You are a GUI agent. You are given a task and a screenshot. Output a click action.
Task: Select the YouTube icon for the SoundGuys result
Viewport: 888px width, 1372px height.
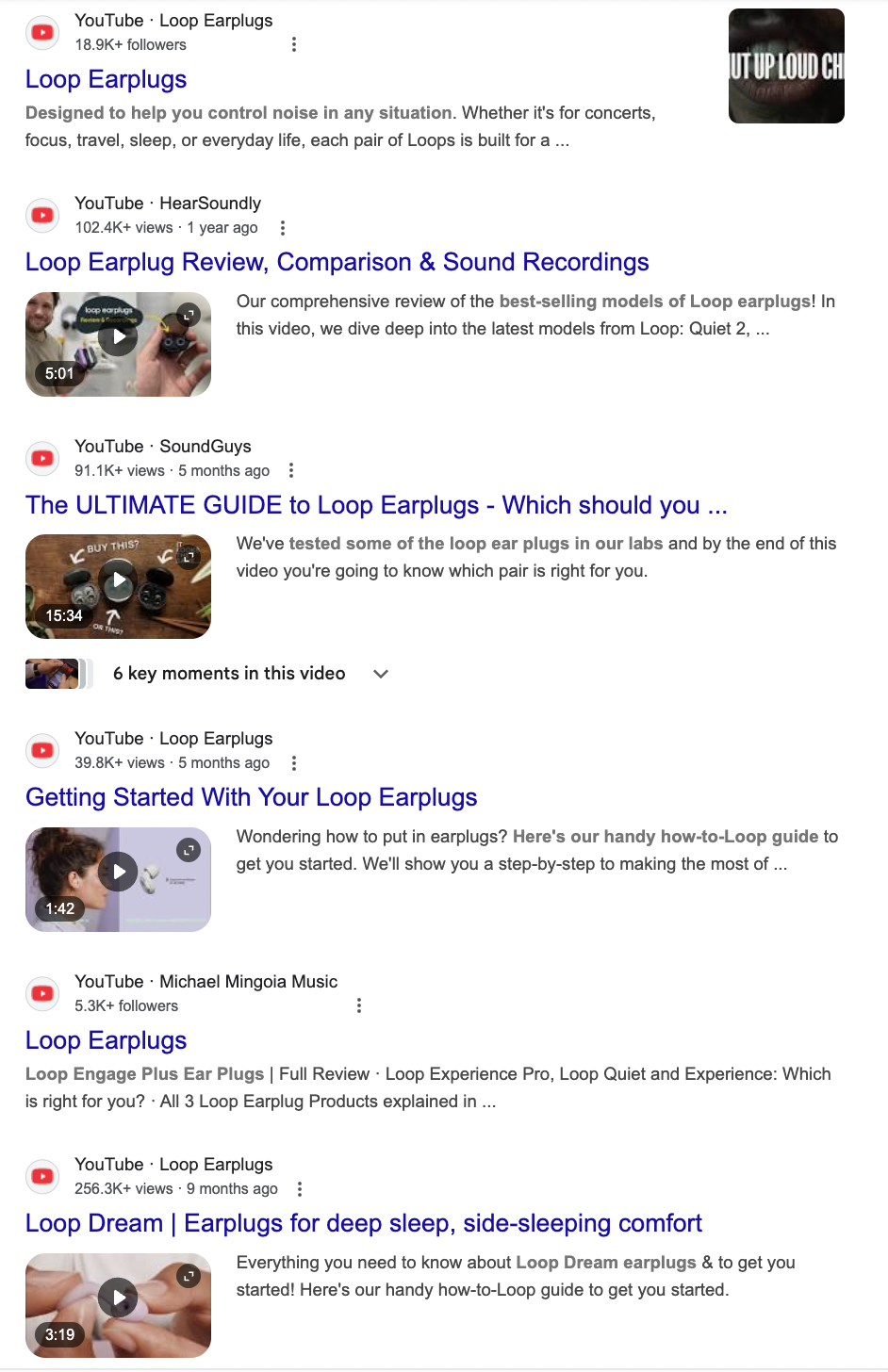pos(42,458)
